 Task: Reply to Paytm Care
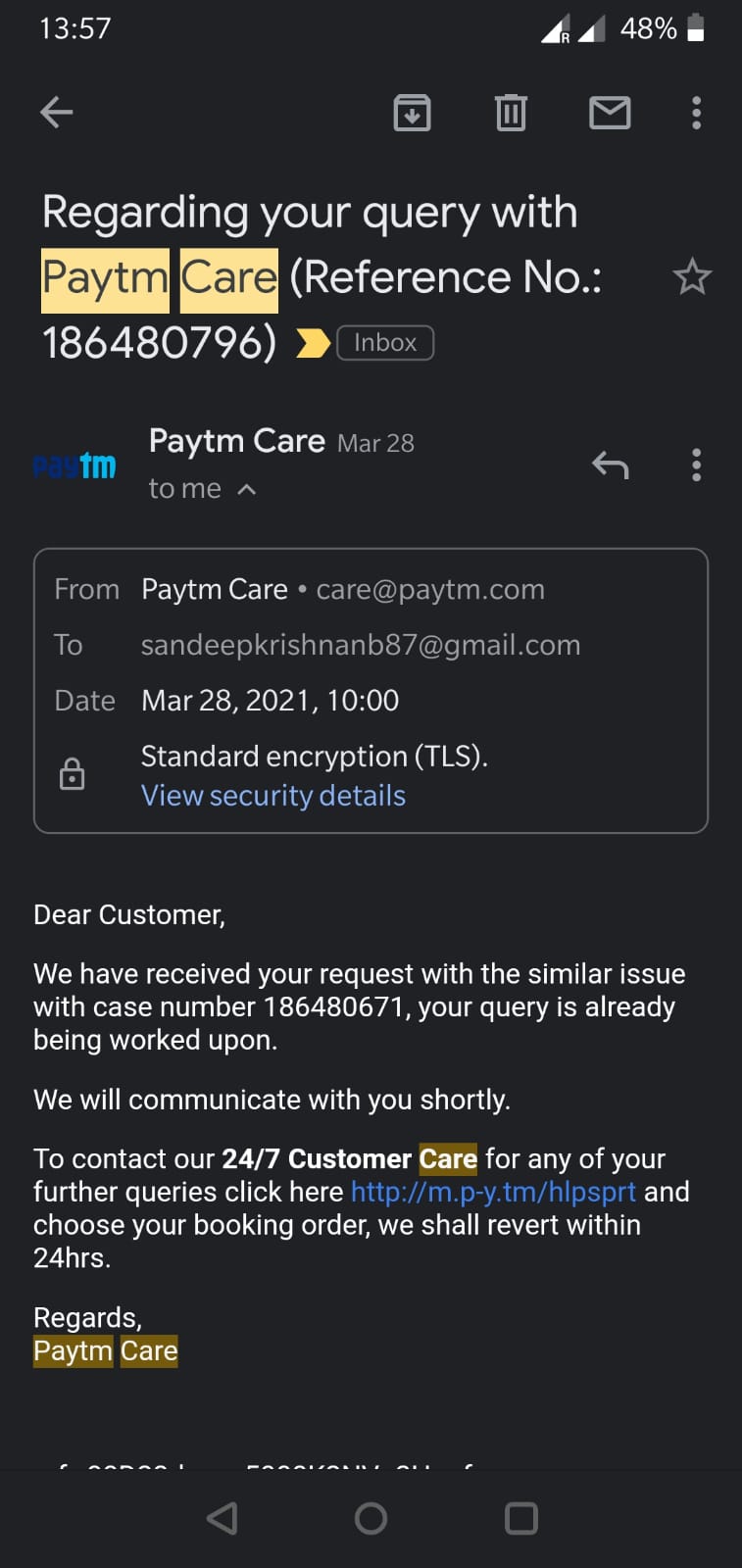(610, 465)
